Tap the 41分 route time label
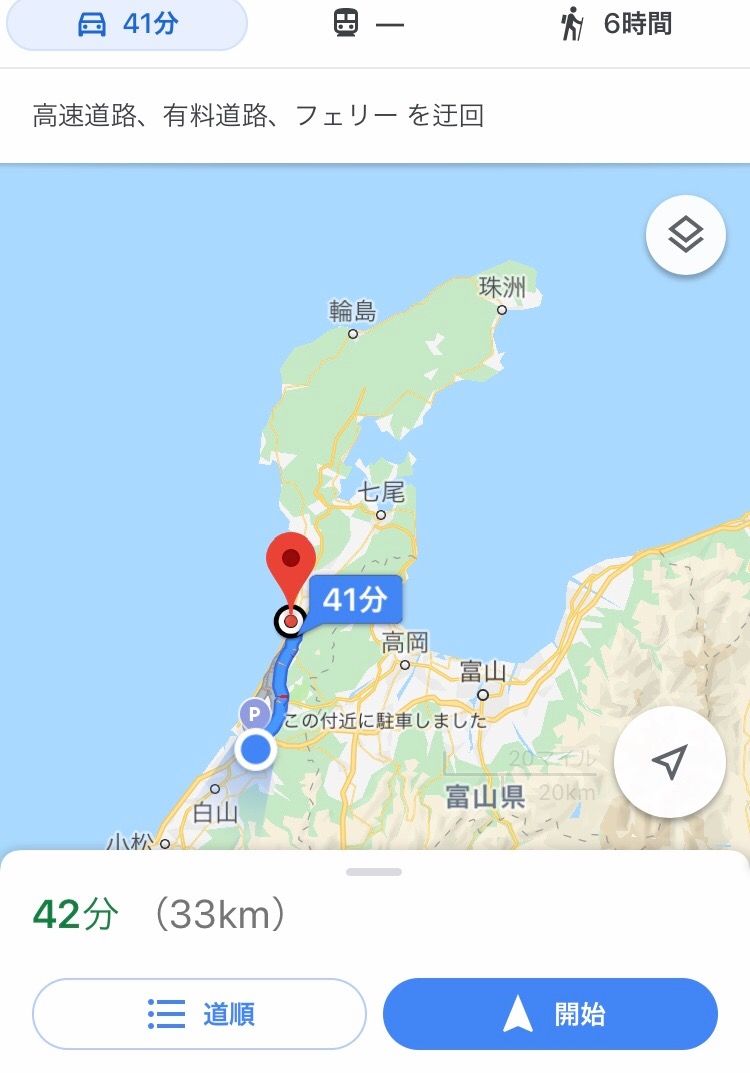The width and height of the screenshot is (750, 1073). pyautogui.click(x=355, y=600)
